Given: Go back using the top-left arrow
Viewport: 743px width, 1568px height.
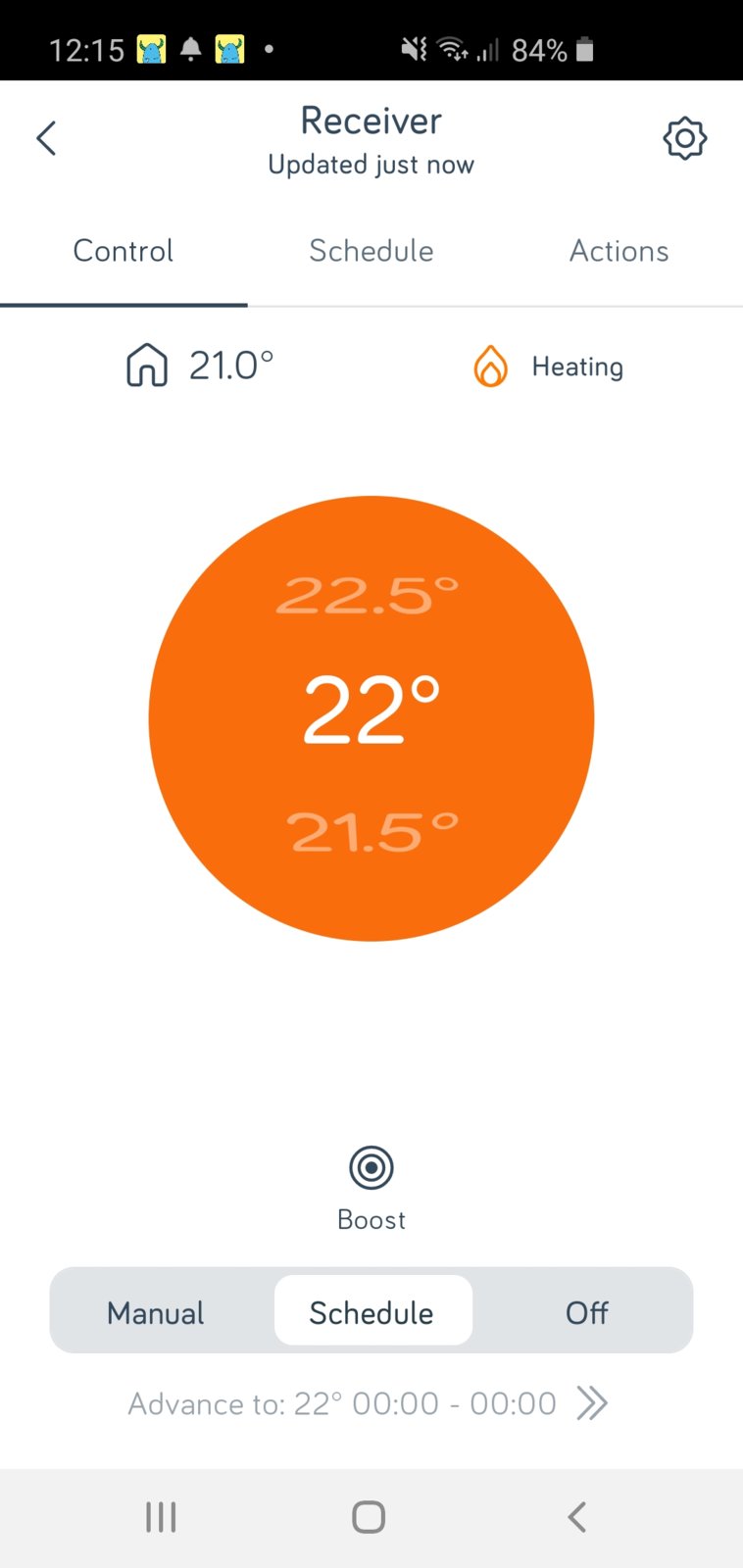Looking at the screenshot, I should 46,138.
